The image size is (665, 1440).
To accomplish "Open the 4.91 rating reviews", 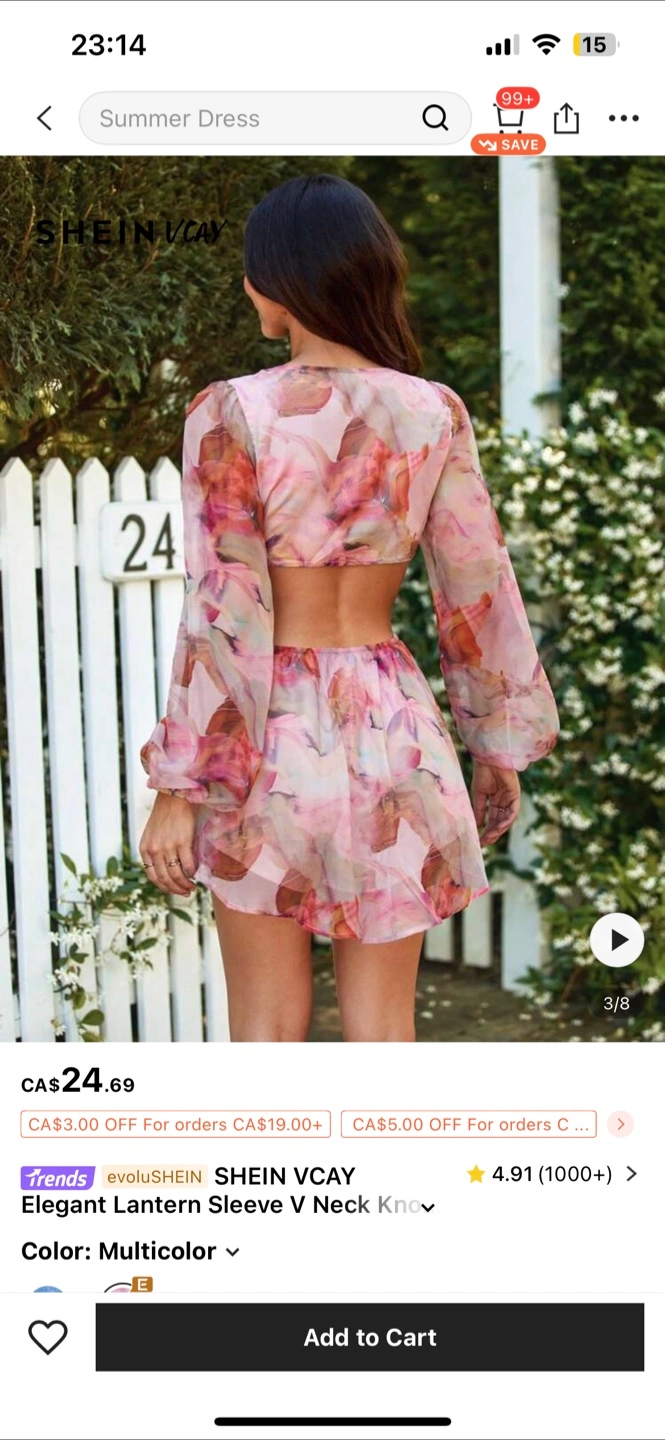I will click(552, 1174).
